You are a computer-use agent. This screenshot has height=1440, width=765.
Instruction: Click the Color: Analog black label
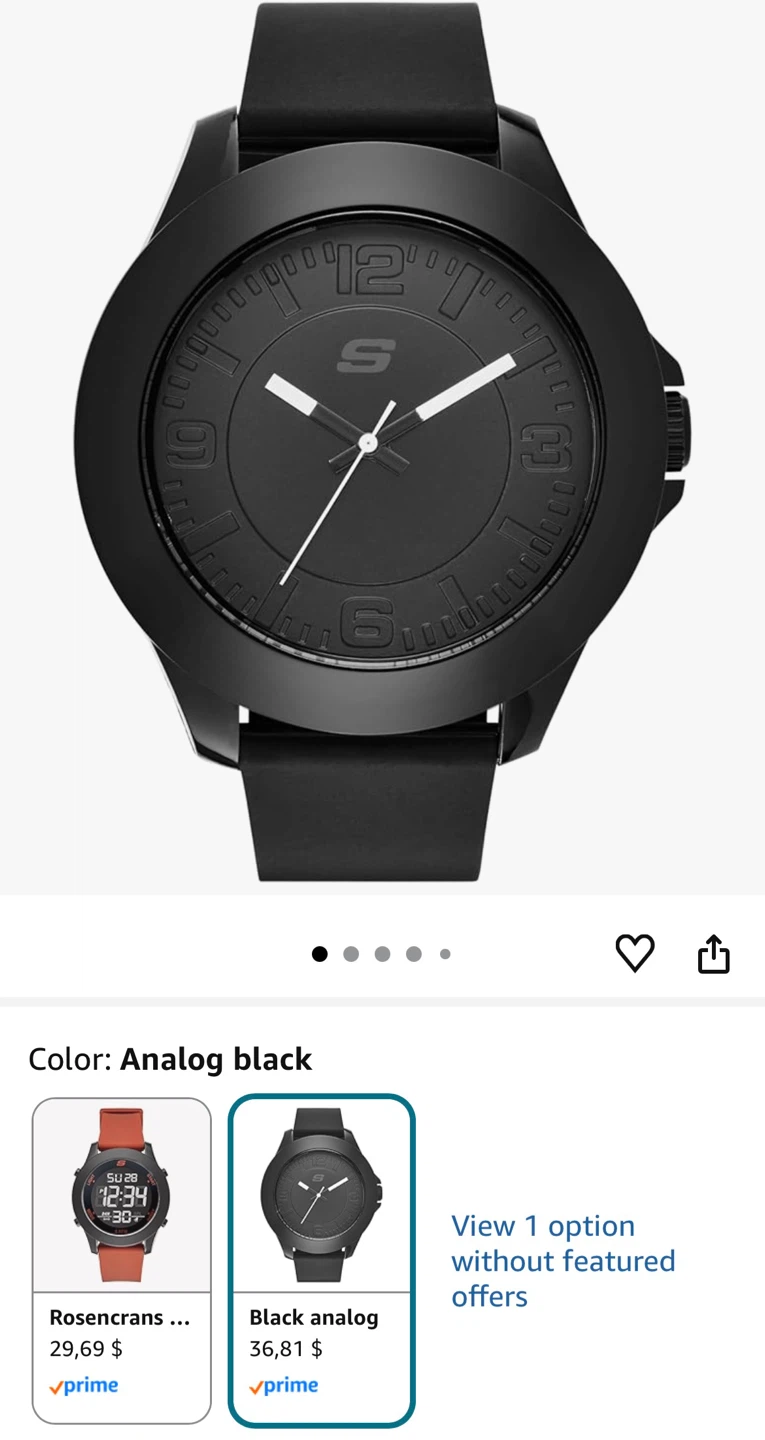coord(168,1058)
